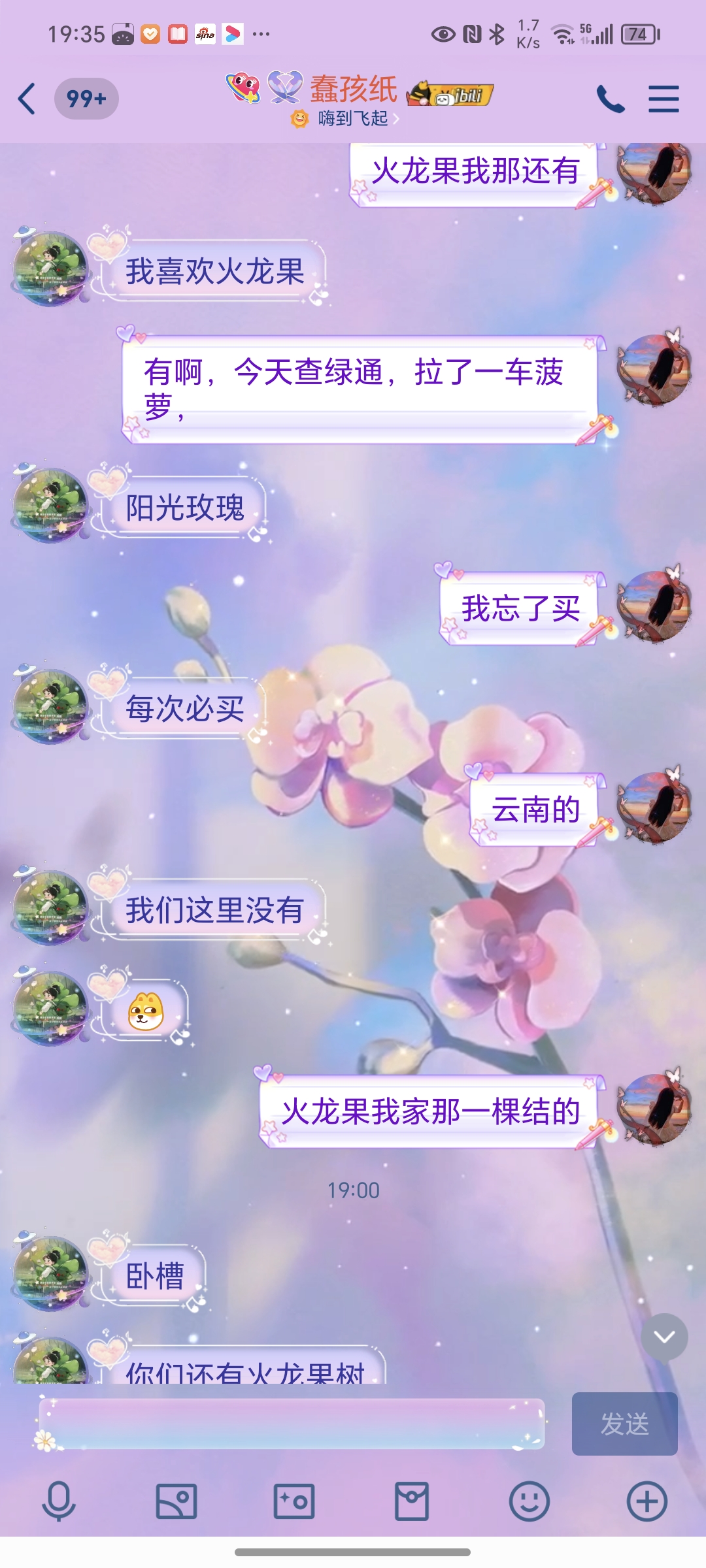Go back to the message list

click(x=27, y=99)
